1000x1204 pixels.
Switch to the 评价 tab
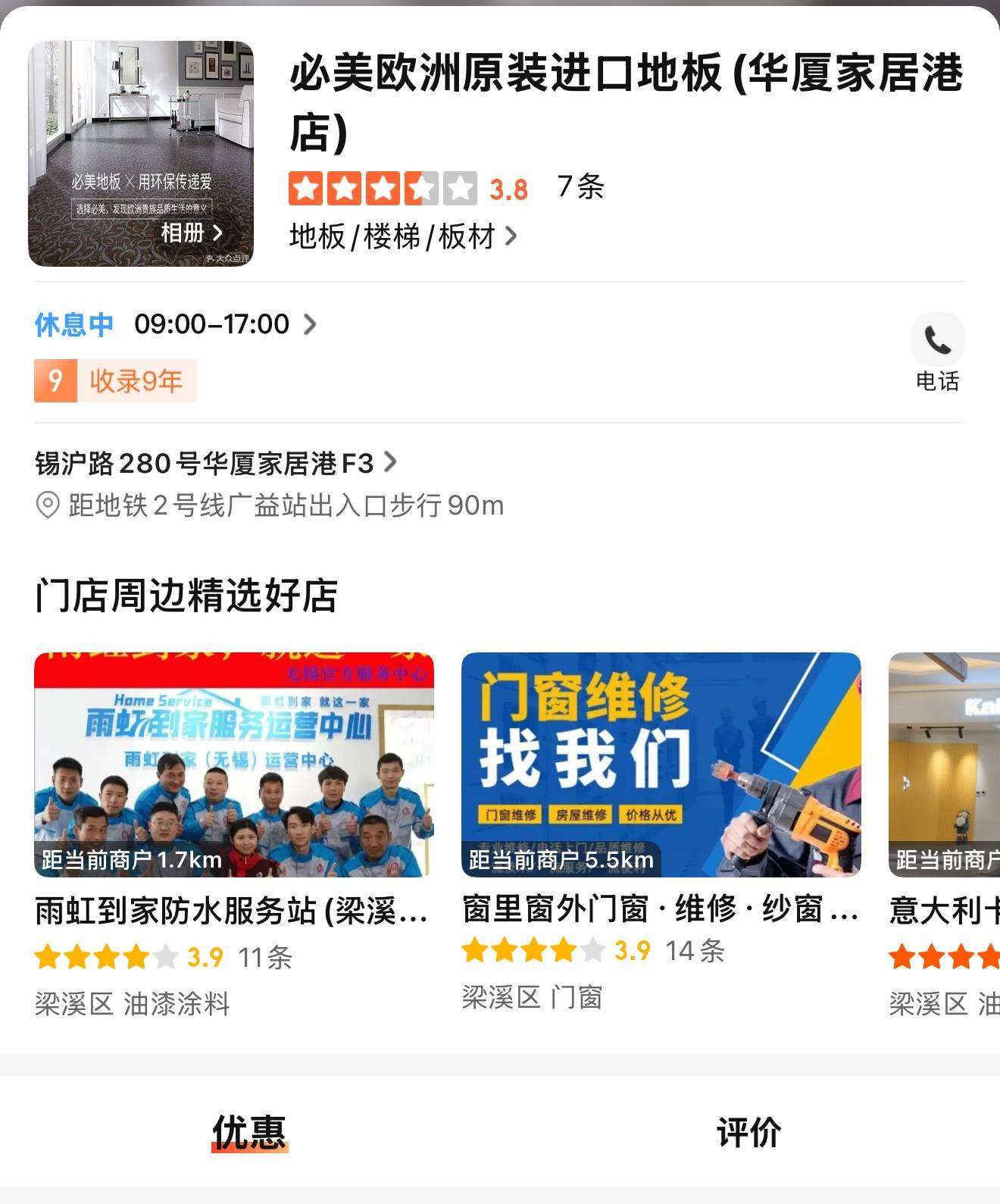pyautogui.click(x=748, y=1132)
